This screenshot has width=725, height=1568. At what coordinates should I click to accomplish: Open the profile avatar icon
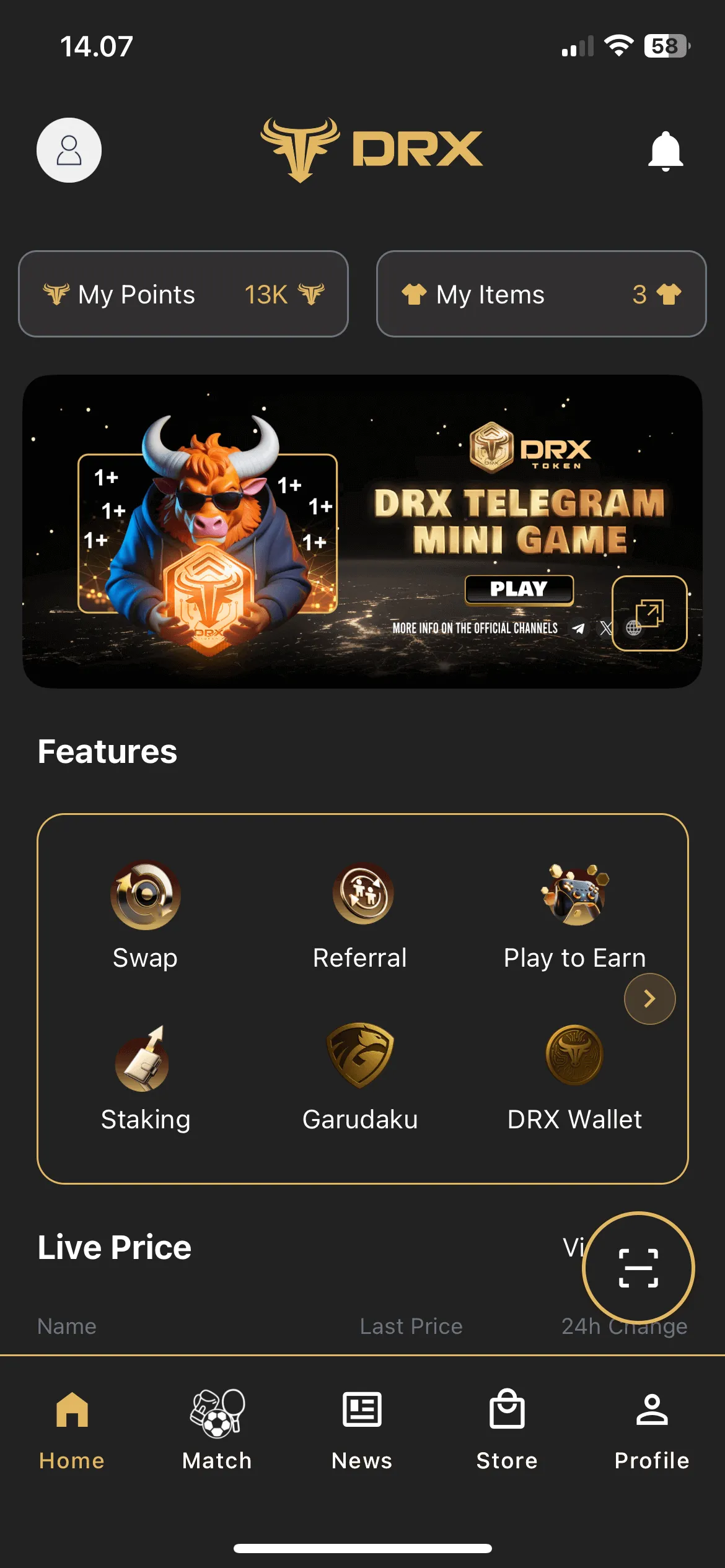[69, 150]
